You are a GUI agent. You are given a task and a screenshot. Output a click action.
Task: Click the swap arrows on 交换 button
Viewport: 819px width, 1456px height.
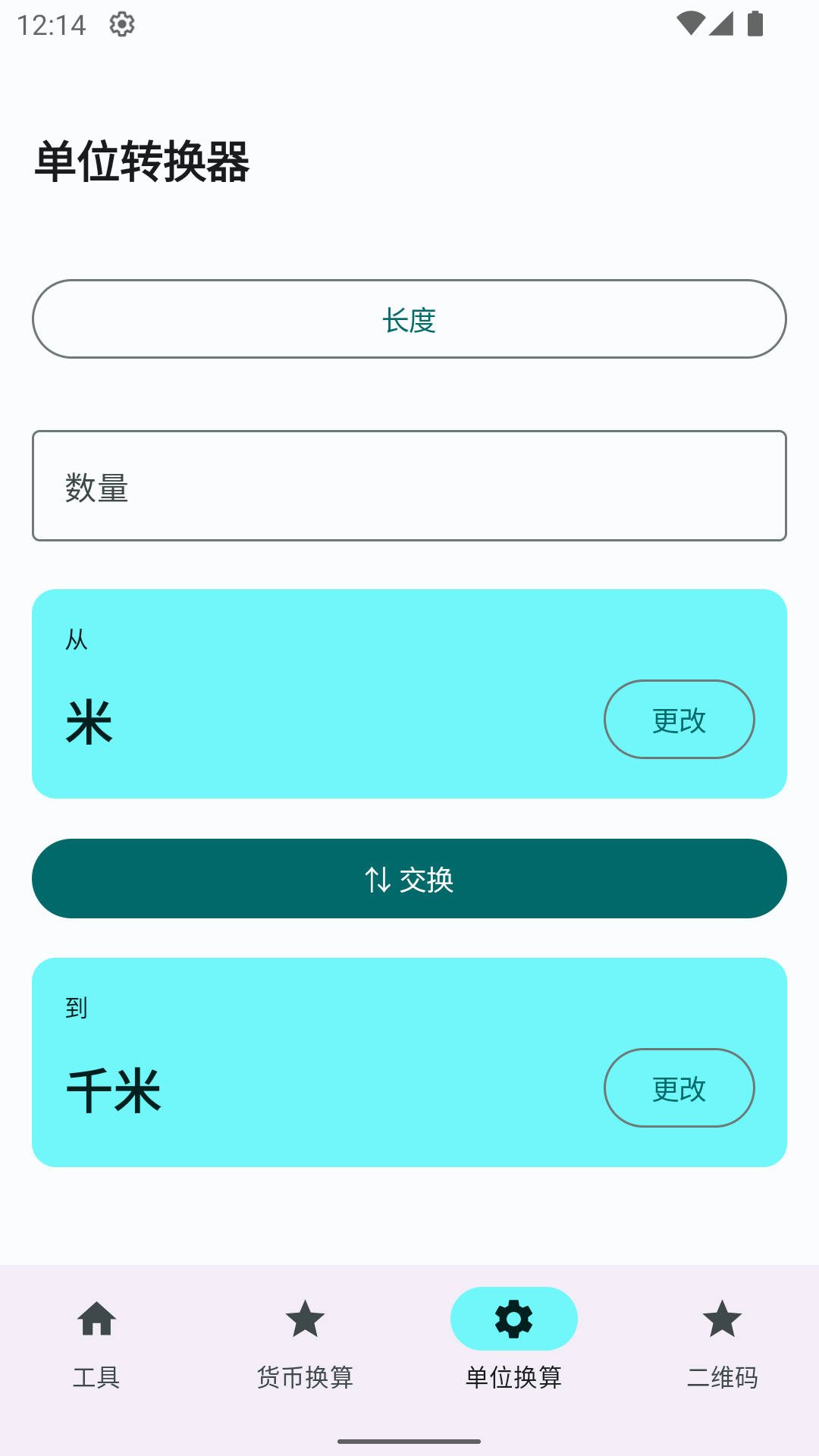377,879
